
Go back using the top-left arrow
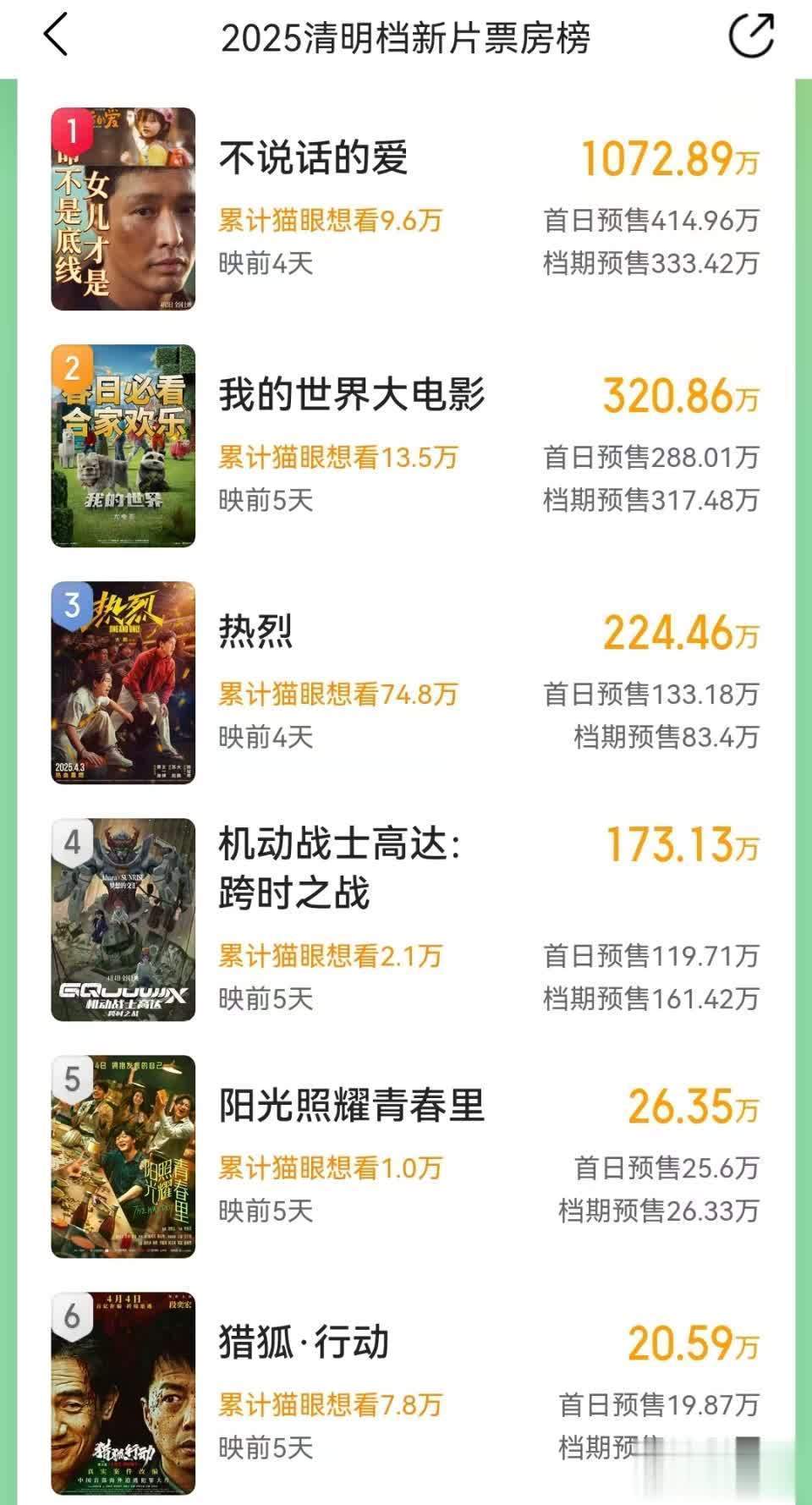coord(56,36)
